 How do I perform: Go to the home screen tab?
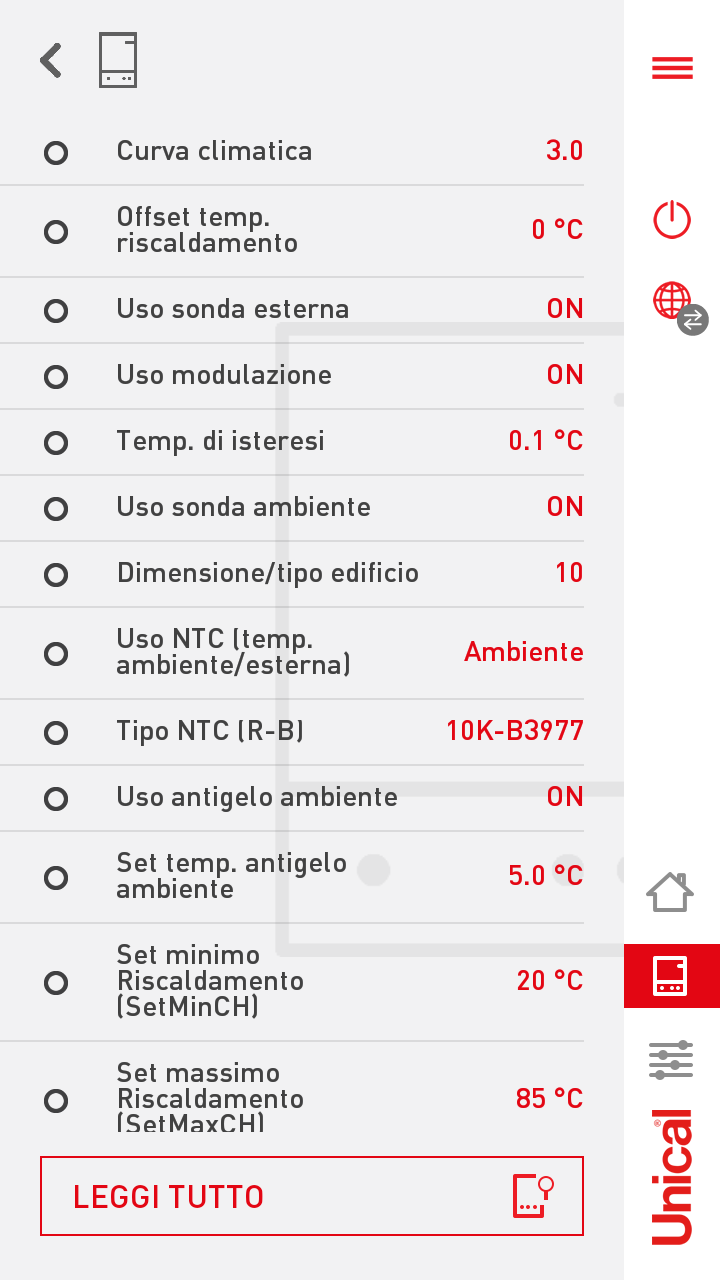point(670,892)
